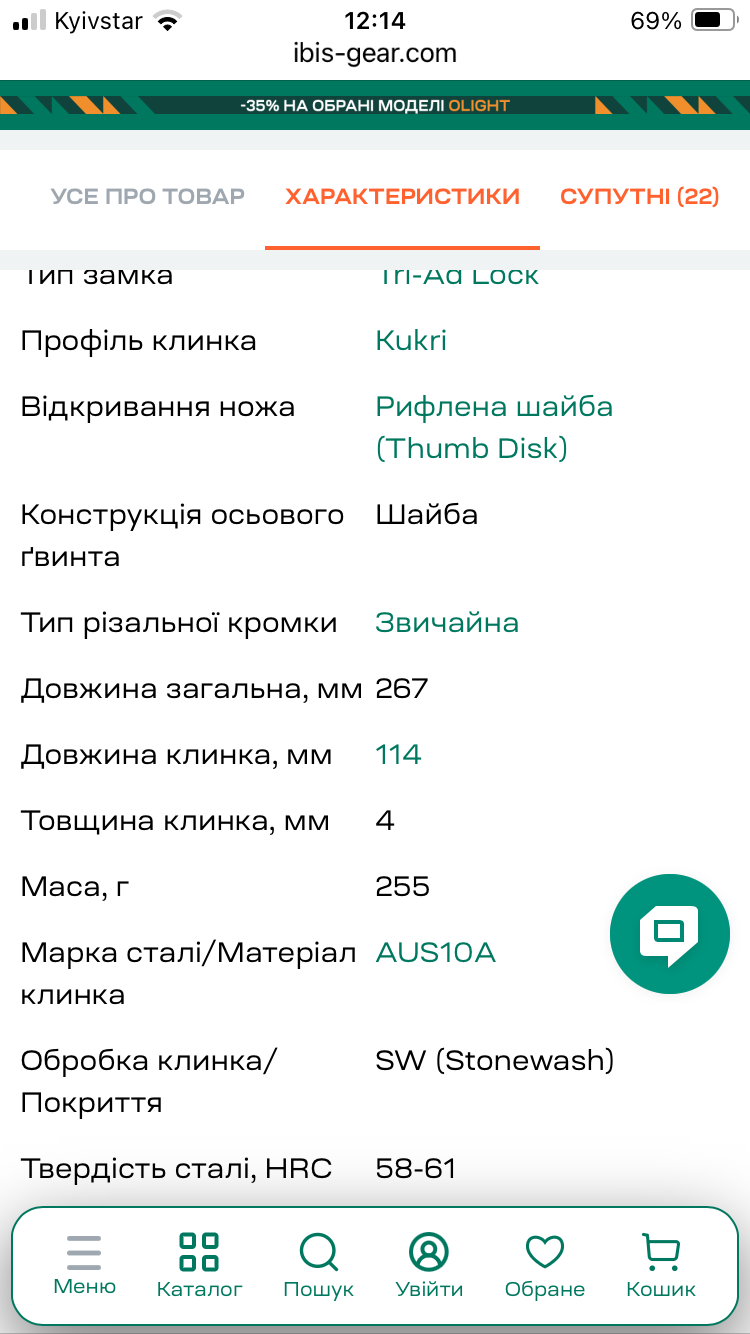Open the «Меню» drawer
This screenshot has height=1334, width=750.
(x=85, y=1265)
